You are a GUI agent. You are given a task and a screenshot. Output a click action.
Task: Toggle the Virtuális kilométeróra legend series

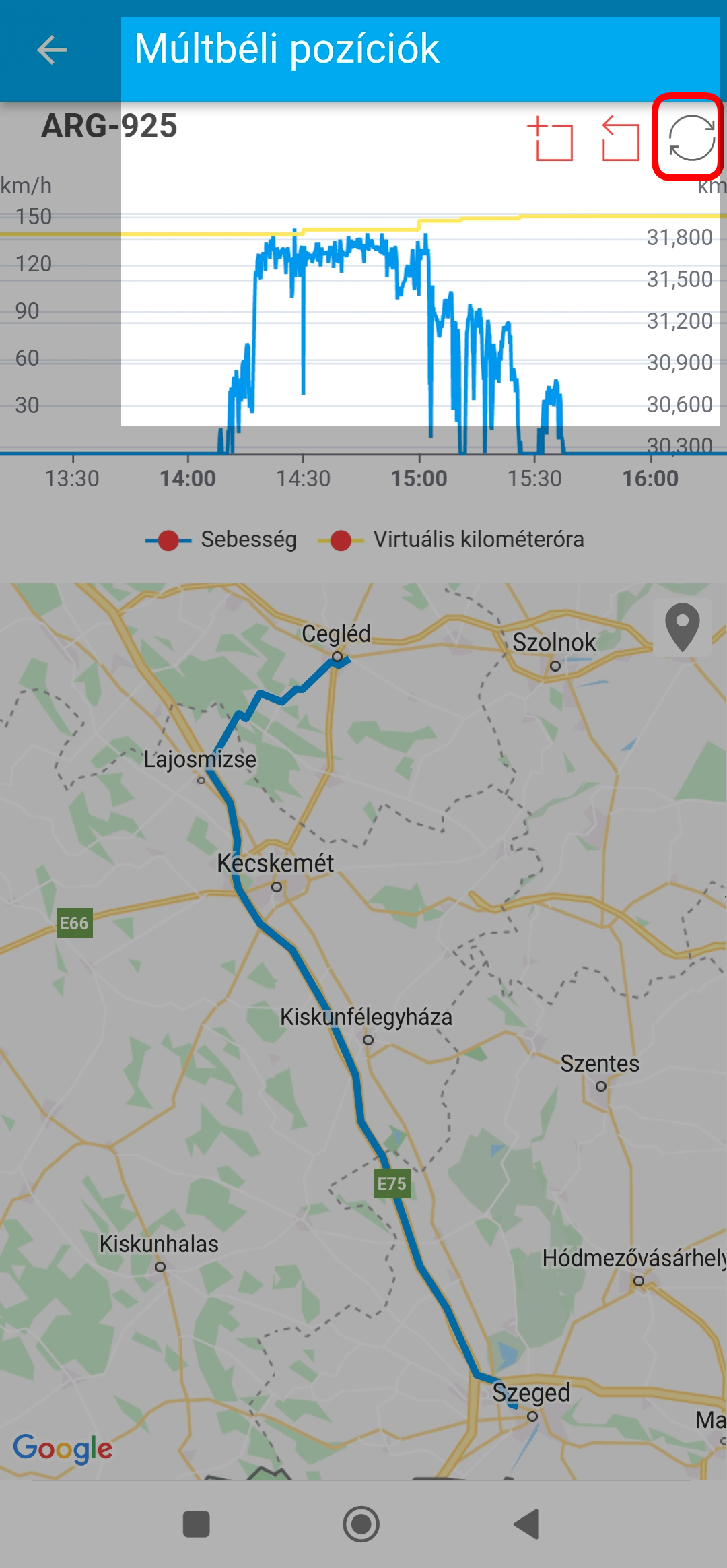tap(452, 540)
